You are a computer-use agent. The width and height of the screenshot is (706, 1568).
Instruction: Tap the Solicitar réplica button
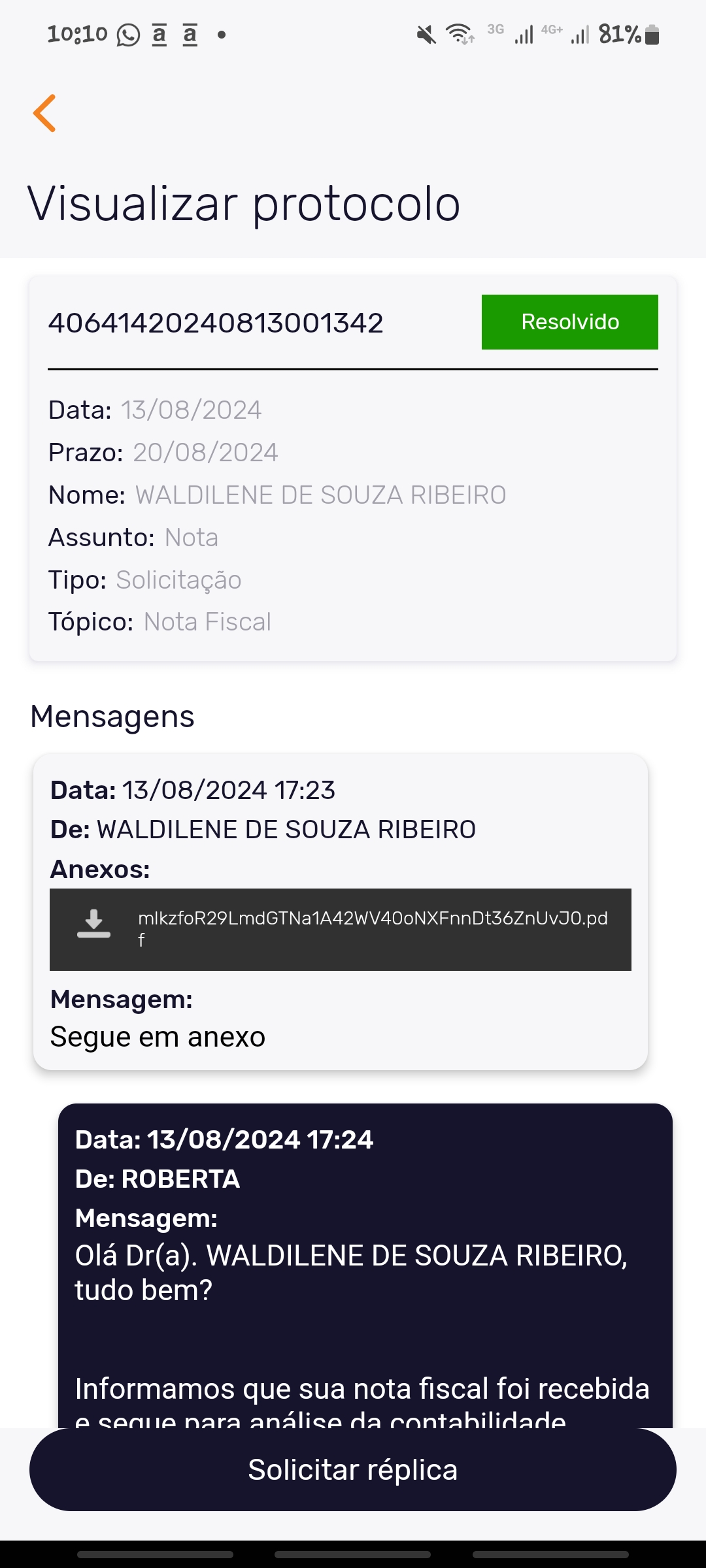coord(353,1469)
